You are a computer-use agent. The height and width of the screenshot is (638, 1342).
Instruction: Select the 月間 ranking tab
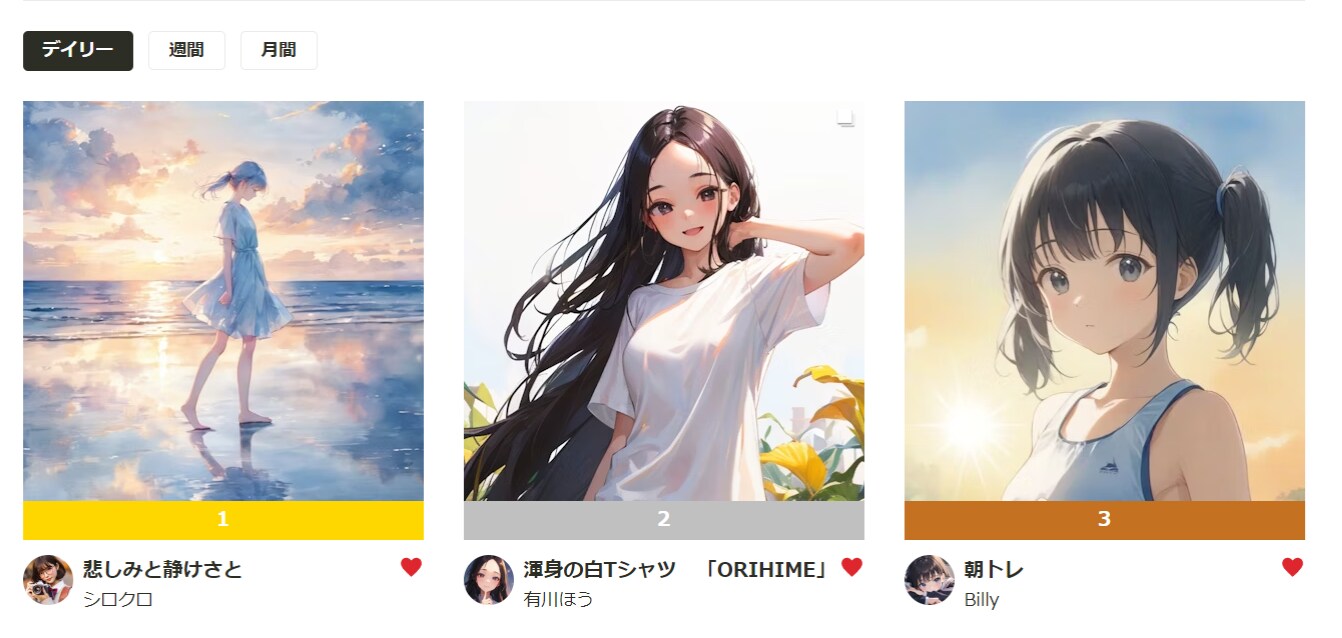pyautogui.click(x=278, y=51)
